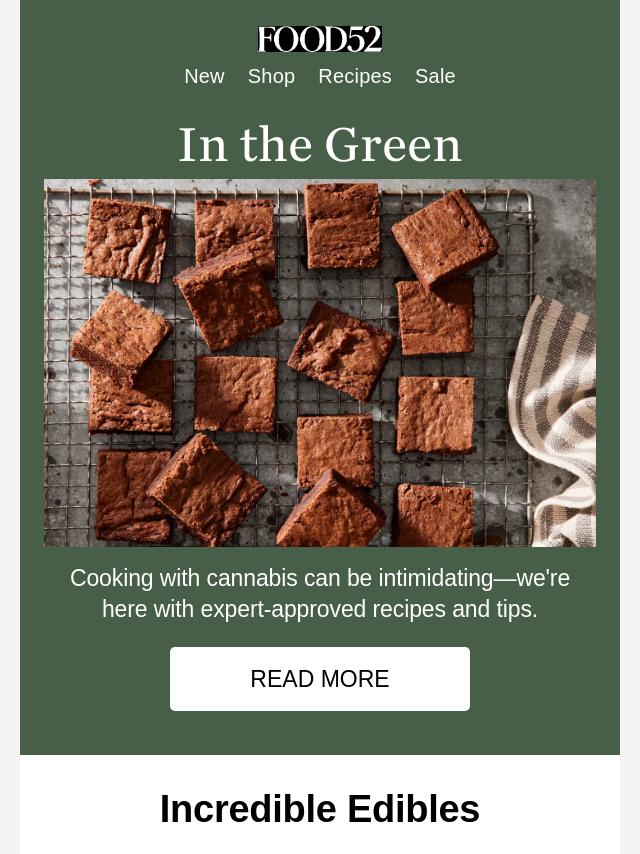Go to the Shop section

coord(271,76)
